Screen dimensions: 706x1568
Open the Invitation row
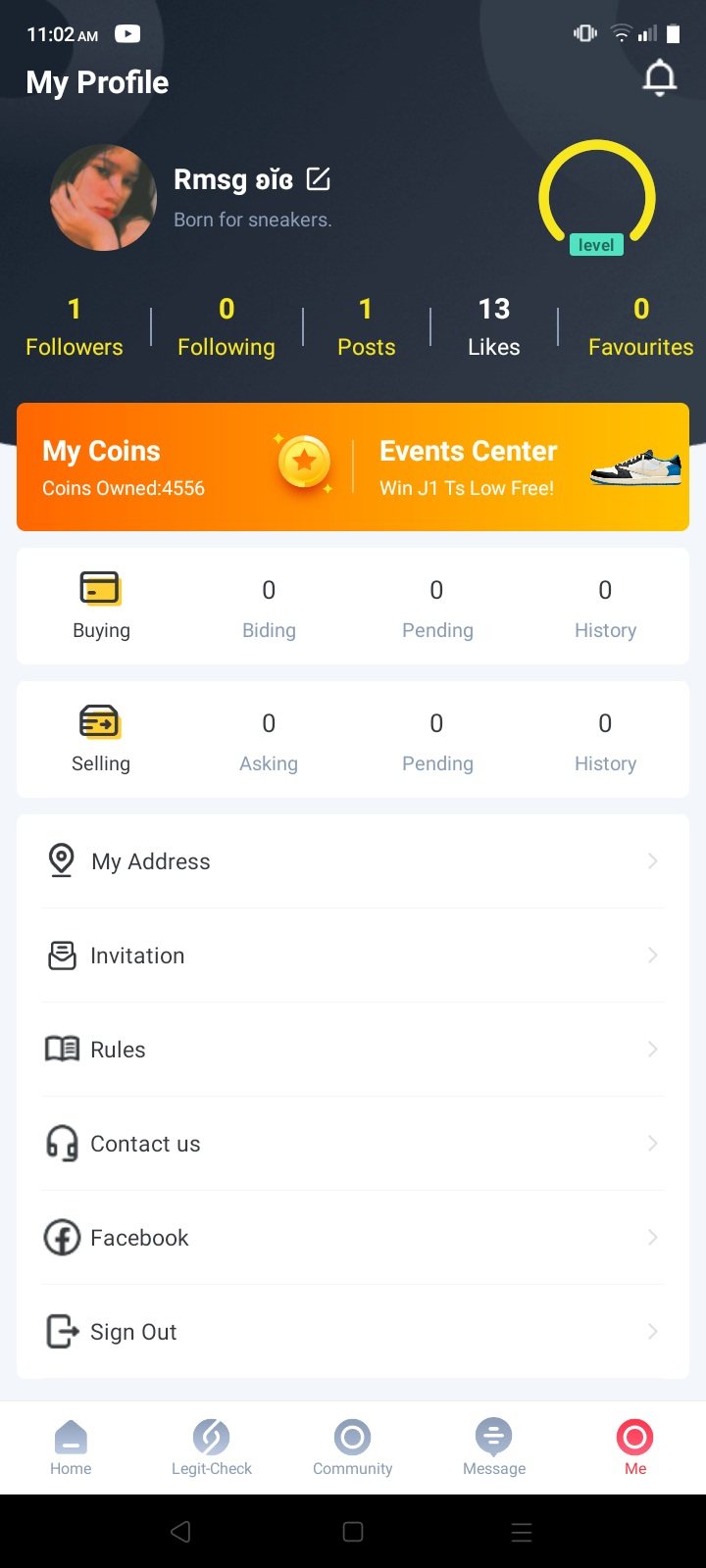click(x=353, y=955)
